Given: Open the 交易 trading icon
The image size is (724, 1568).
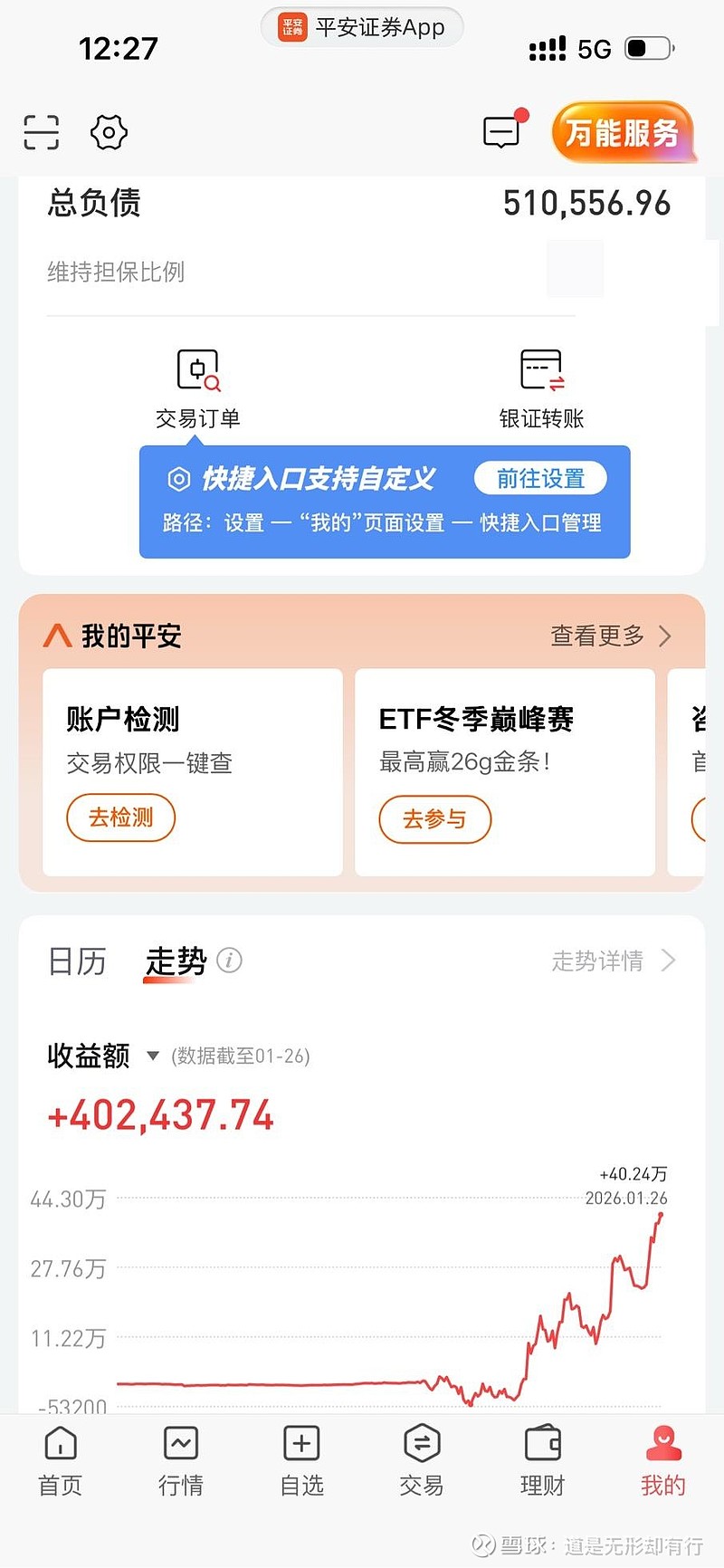Looking at the screenshot, I should tap(421, 1442).
